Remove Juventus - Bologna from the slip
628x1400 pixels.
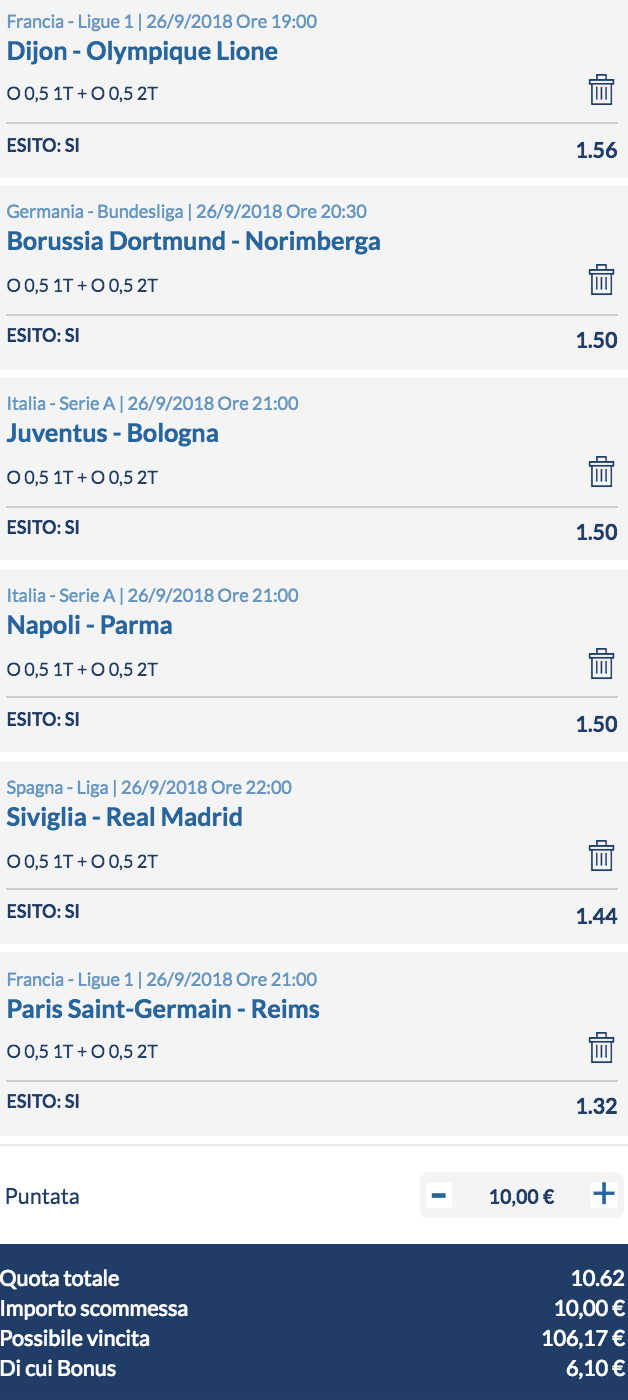601,472
